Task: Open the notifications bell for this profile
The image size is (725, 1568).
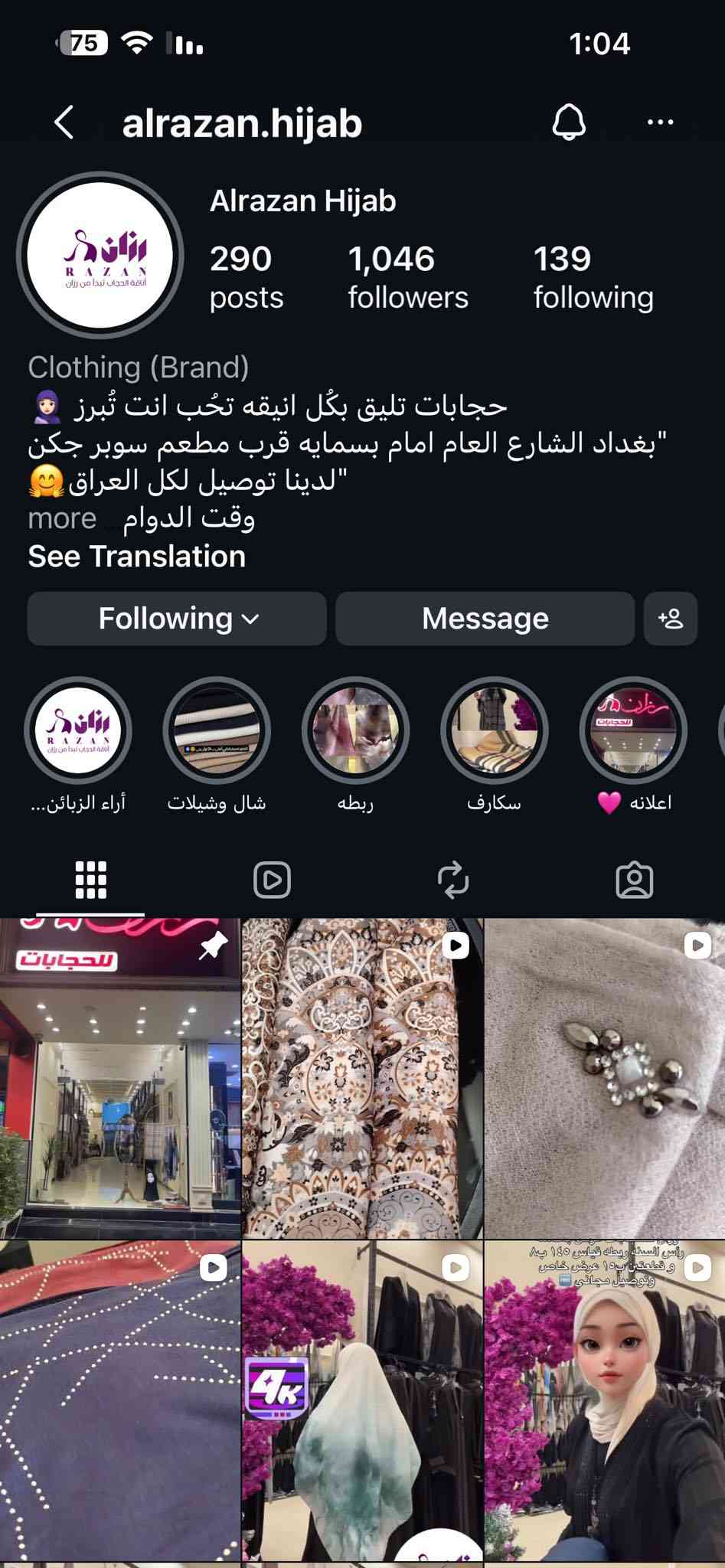Action: [569, 122]
